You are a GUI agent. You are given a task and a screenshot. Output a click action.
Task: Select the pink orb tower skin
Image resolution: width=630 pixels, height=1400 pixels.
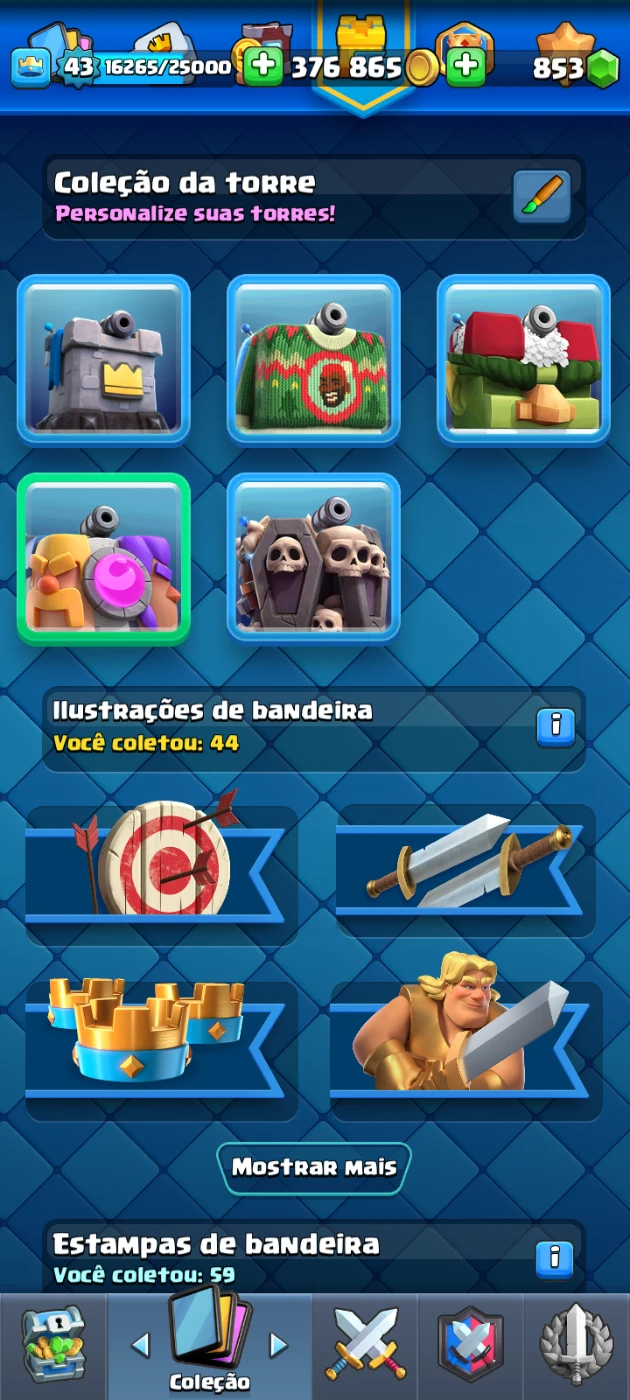(x=104, y=558)
